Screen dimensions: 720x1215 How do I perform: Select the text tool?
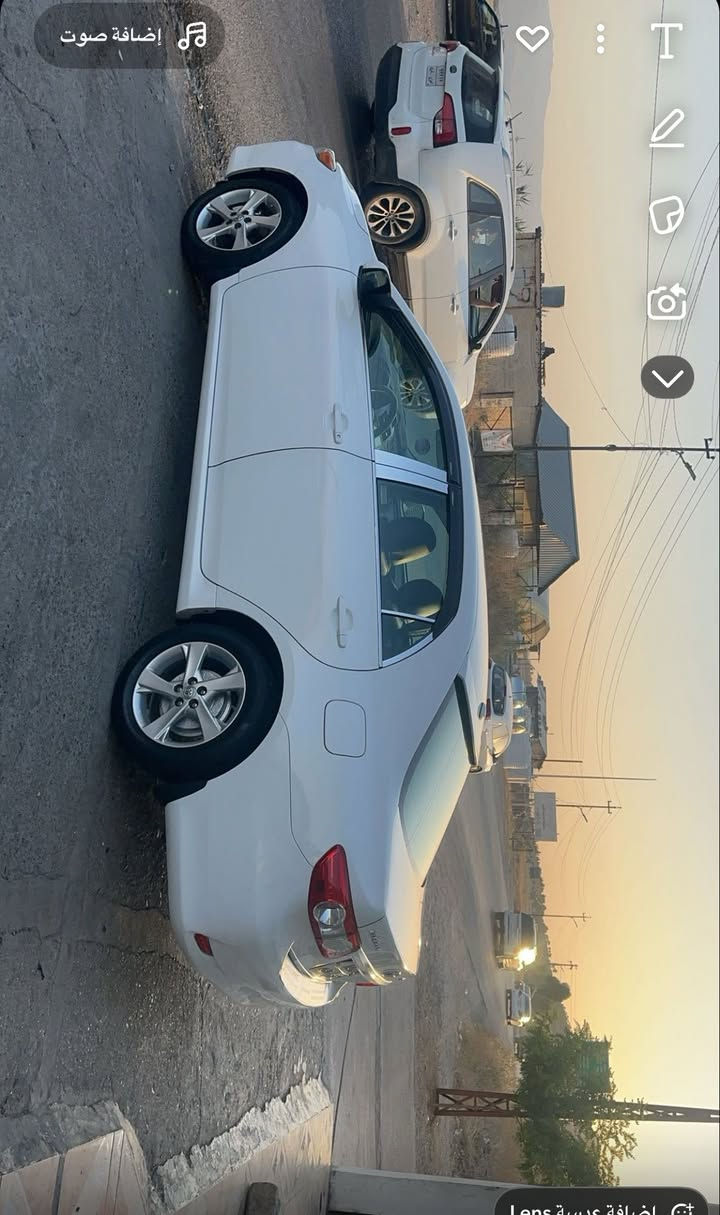[x=666, y=40]
